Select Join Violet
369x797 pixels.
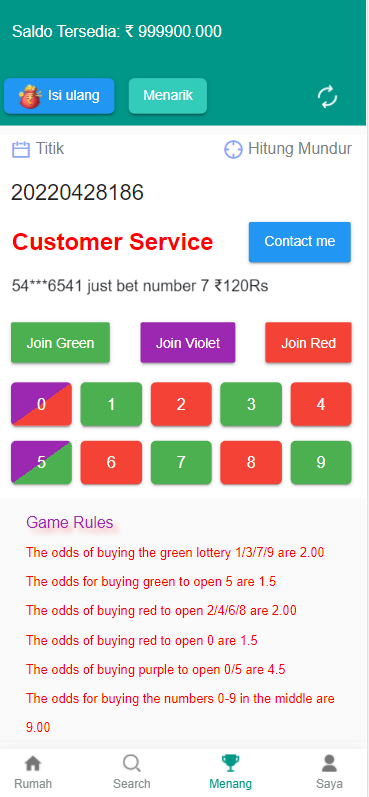[x=188, y=343]
